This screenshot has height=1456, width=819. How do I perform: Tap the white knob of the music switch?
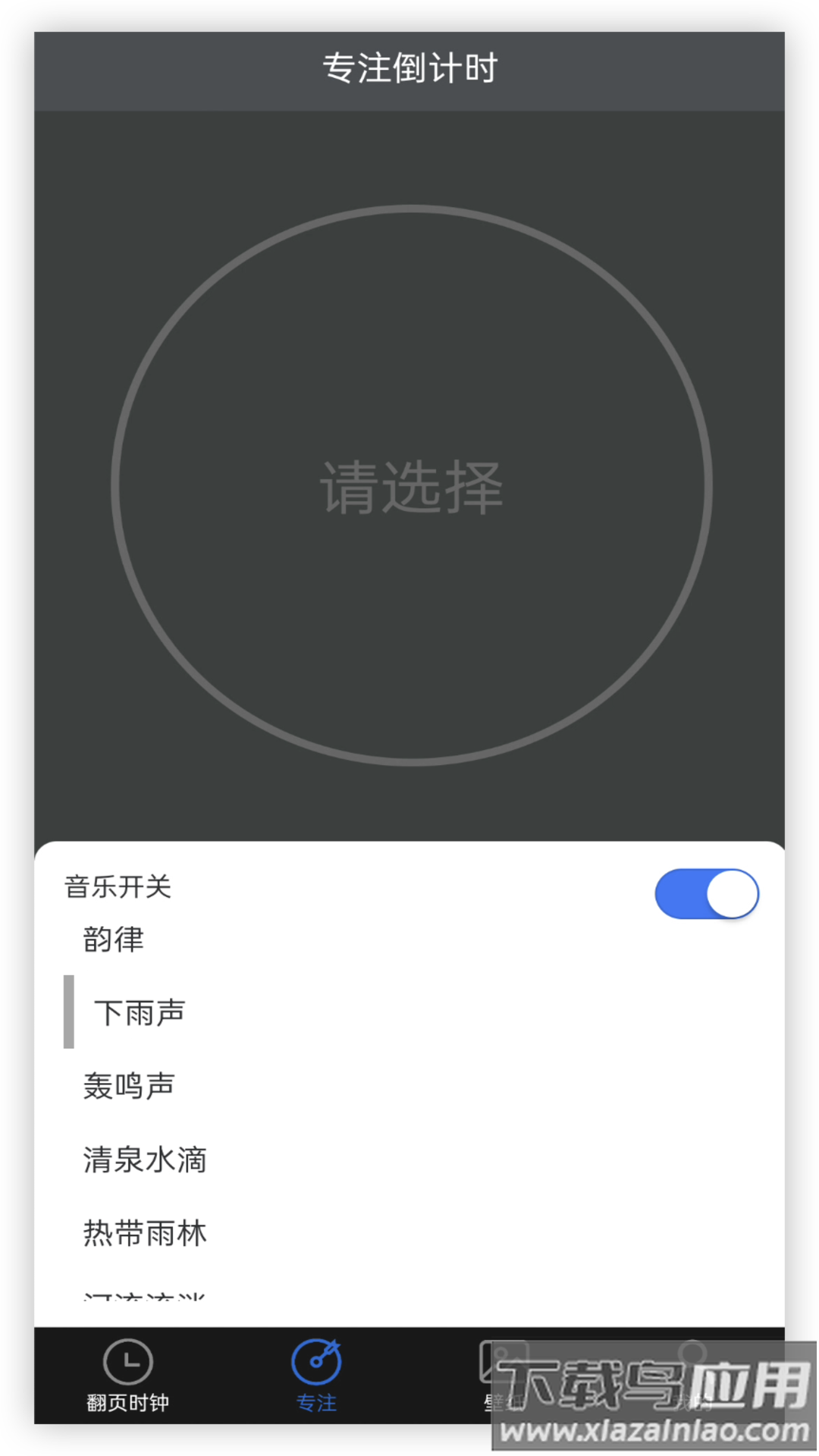point(730,894)
